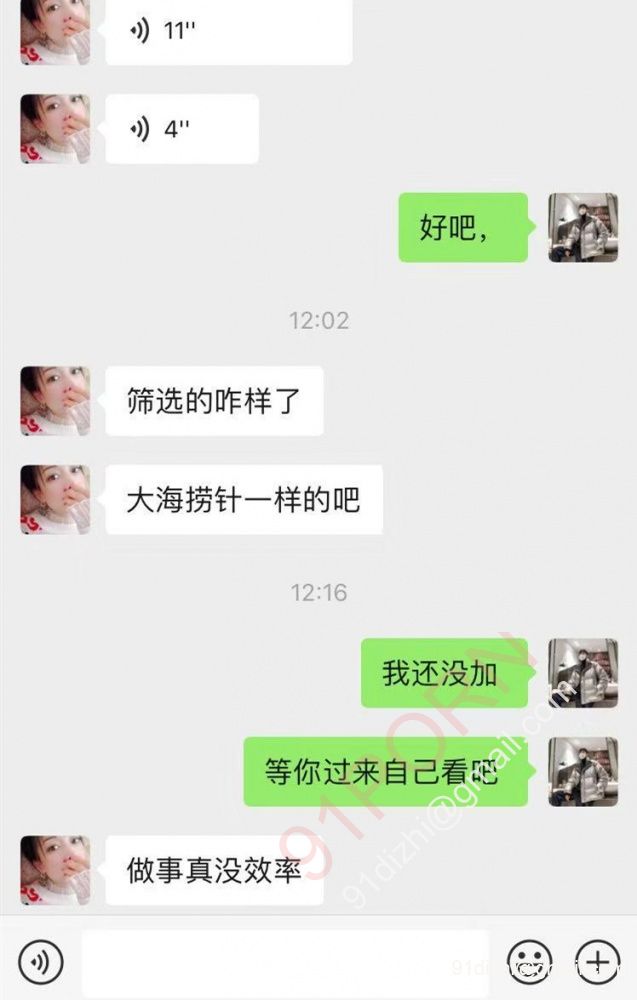Viewport: 637px width, 1000px height.
Task: Open the emoji picker
Action: [529, 963]
